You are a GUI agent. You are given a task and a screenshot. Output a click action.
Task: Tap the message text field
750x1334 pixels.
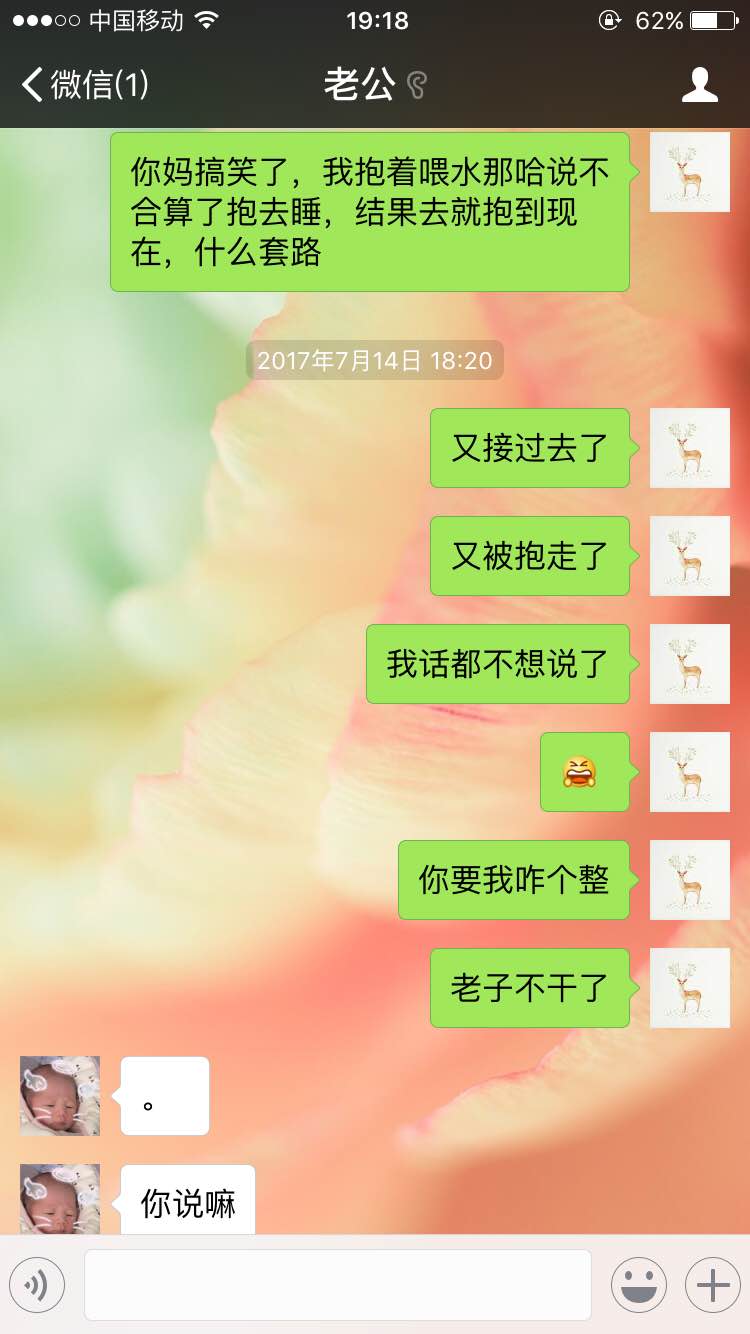point(337,1285)
